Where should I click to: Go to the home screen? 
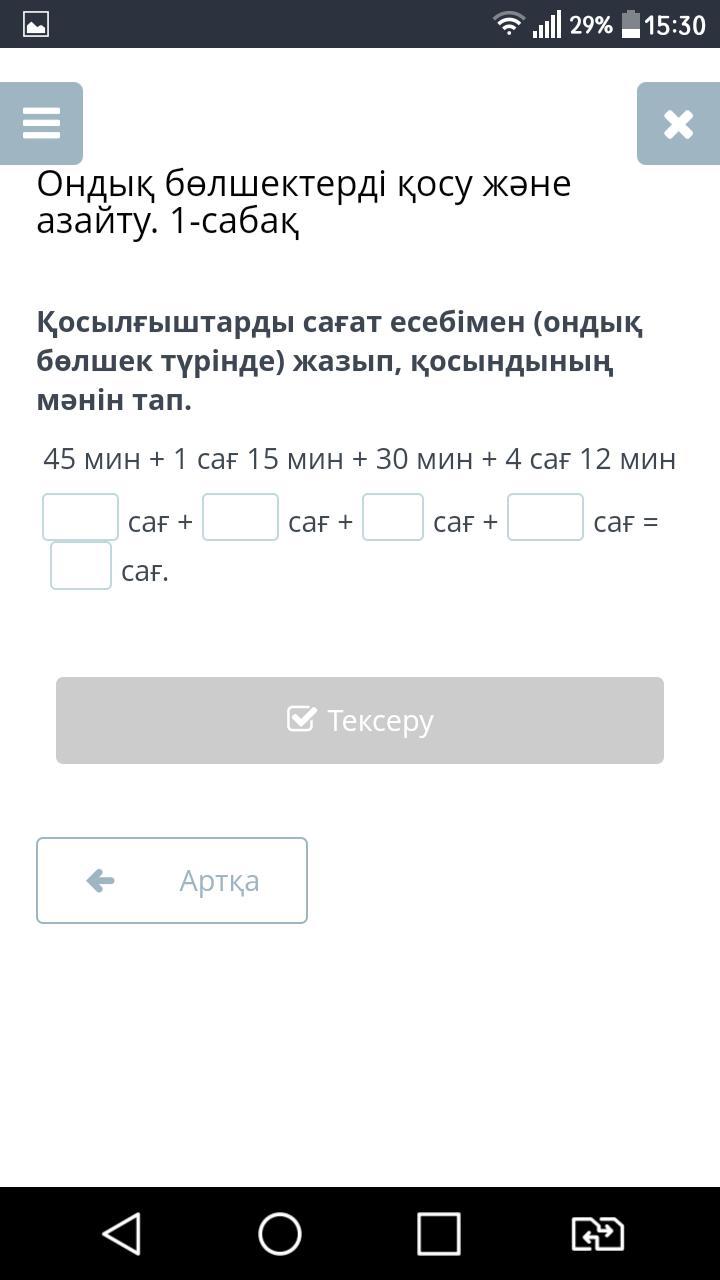[x=280, y=1233]
